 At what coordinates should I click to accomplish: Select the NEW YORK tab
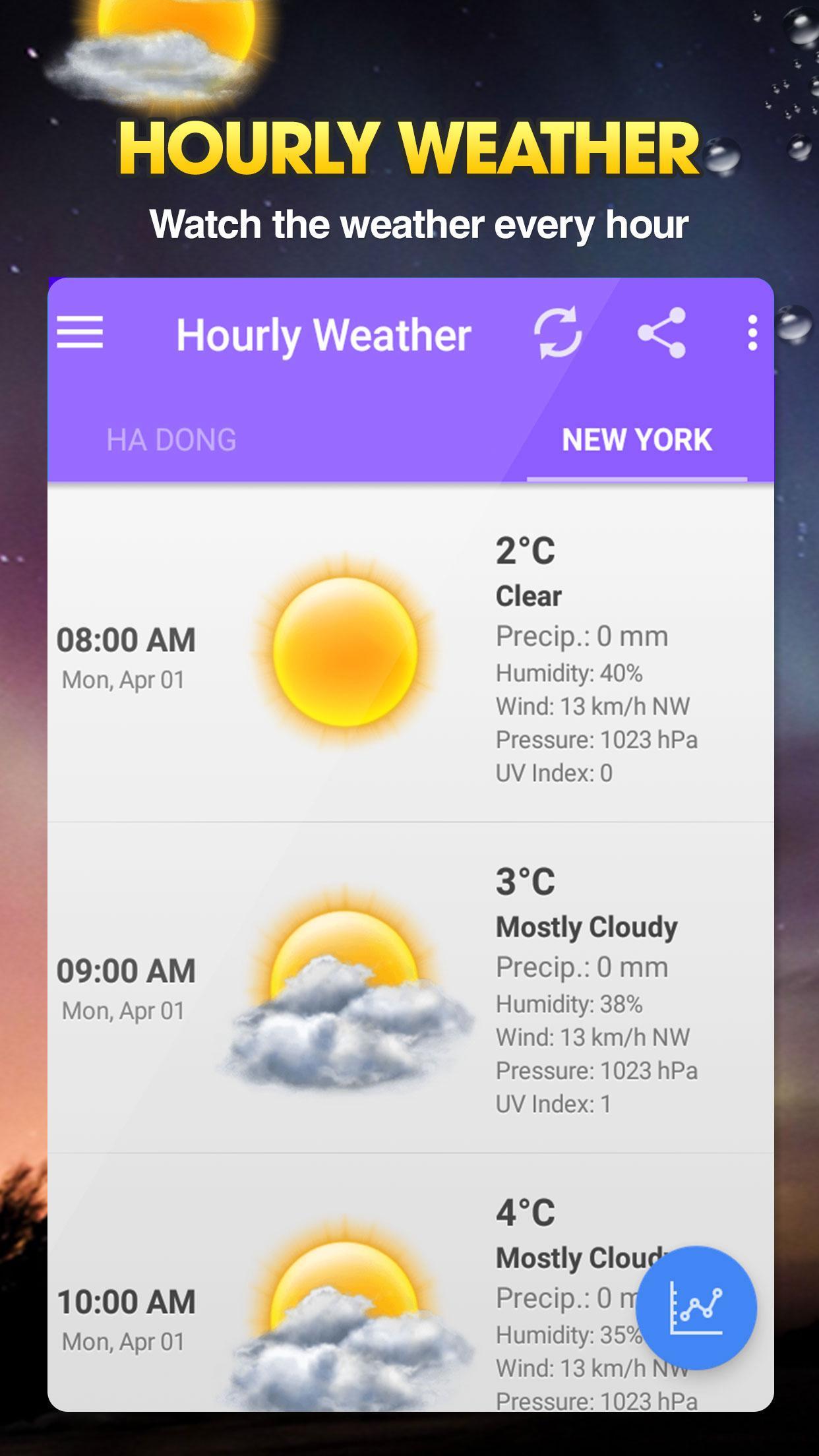(x=638, y=440)
